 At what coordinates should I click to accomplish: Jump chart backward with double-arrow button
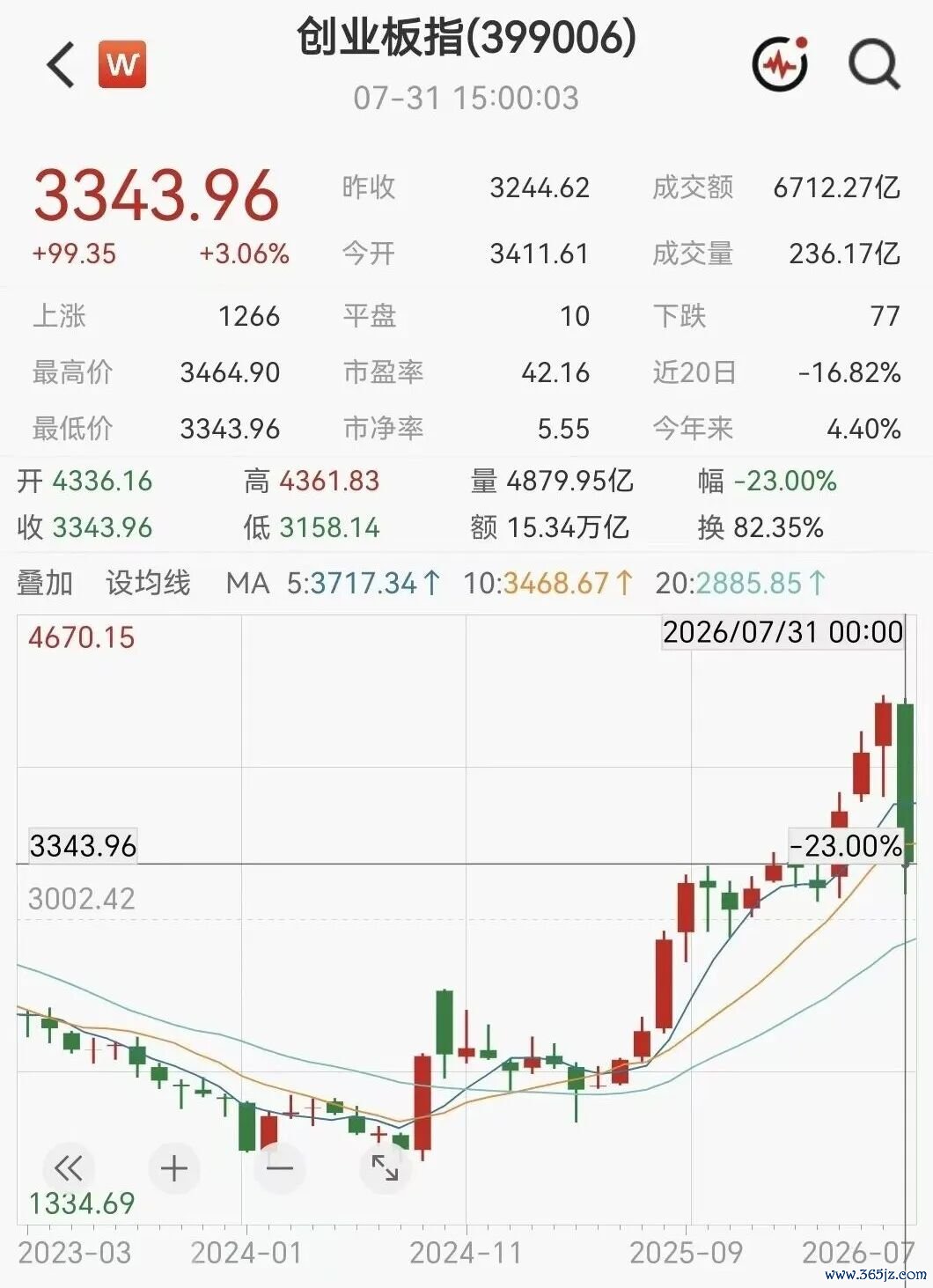coord(68,1168)
